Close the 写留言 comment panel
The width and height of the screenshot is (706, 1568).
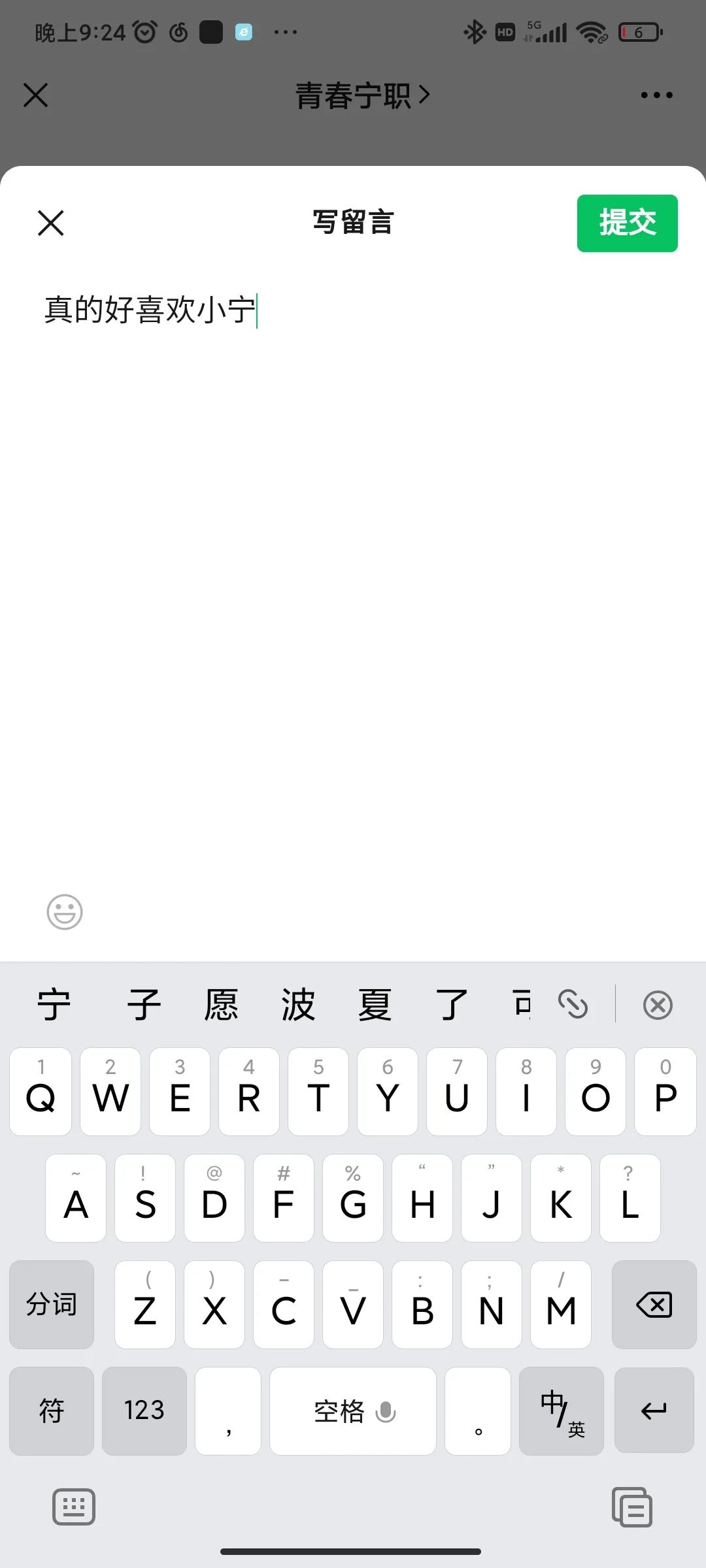point(51,223)
